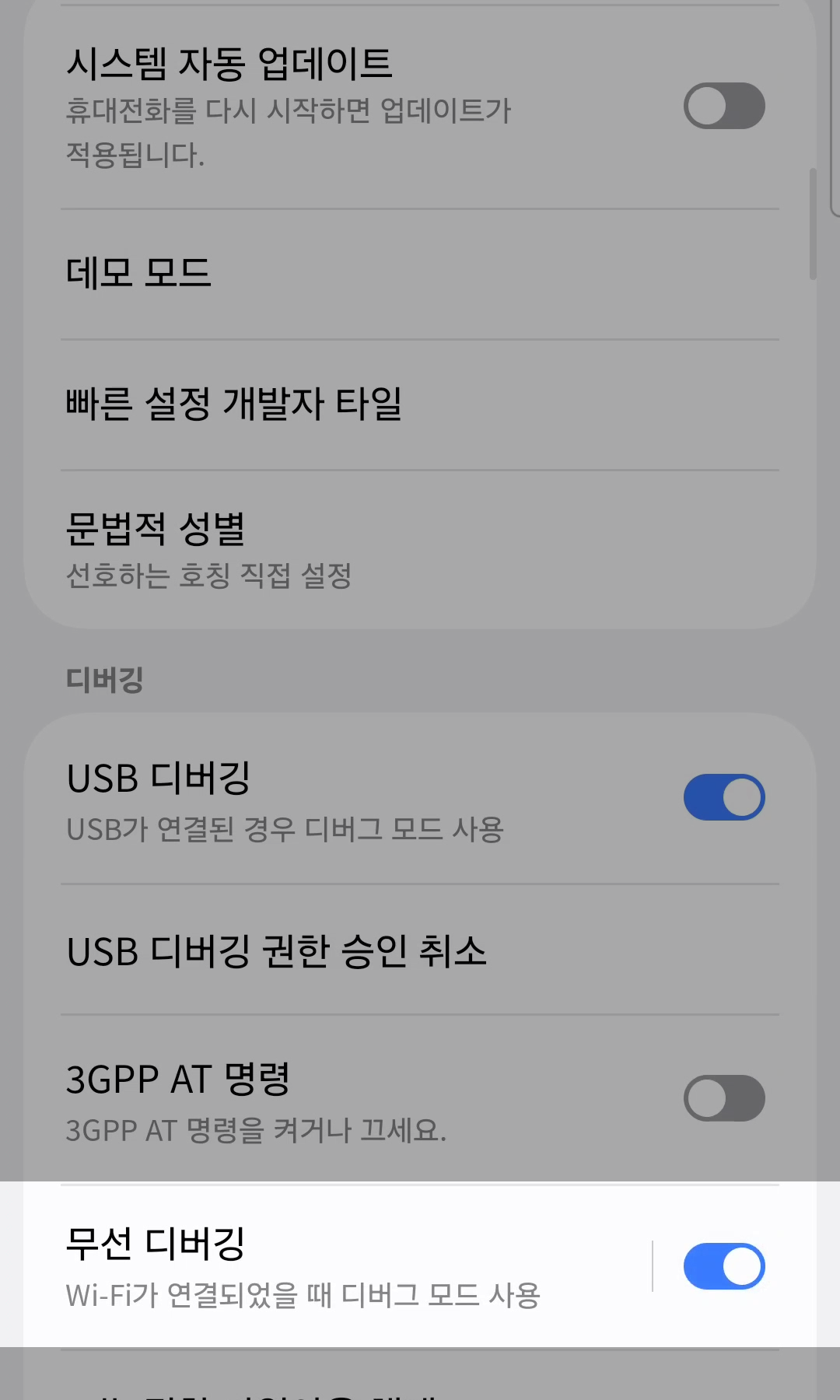Screen dimensions: 840x1400
Task: Turn off the USB 디버깅 switch
Action: [x=723, y=796]
